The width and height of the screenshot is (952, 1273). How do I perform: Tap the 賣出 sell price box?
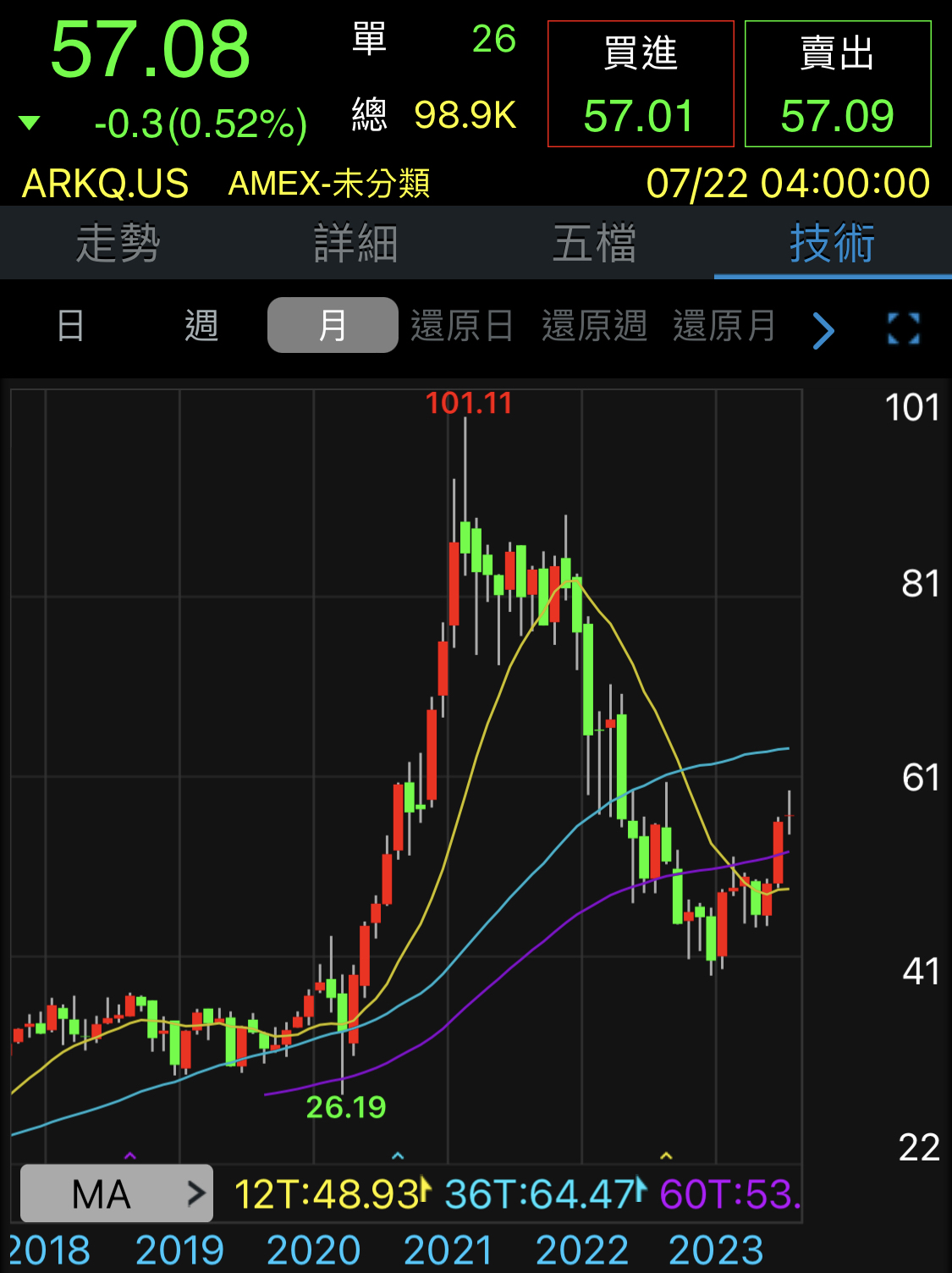pyautogui.click(x=838, y=84)
